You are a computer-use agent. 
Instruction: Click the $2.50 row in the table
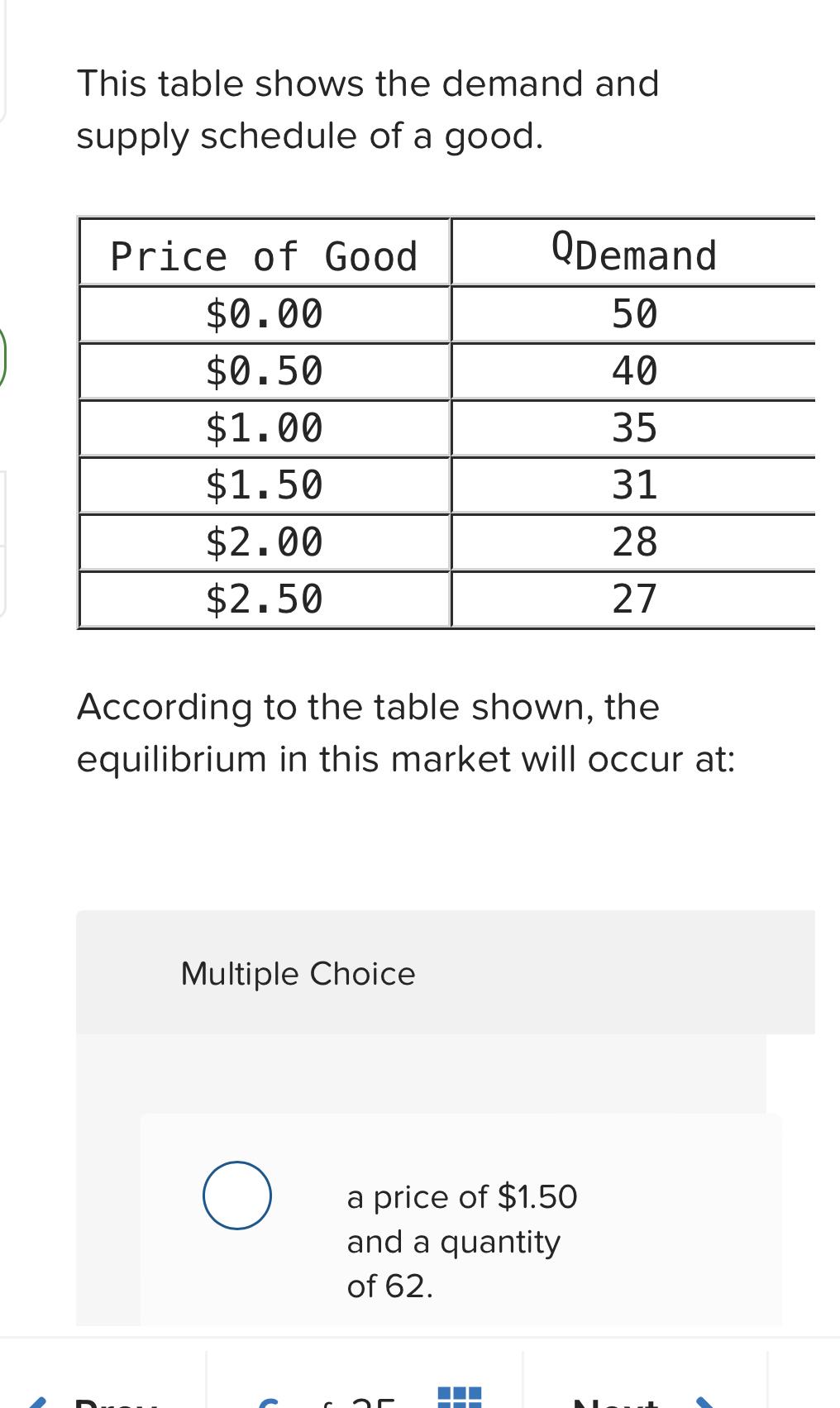click(x=265, y=597)
